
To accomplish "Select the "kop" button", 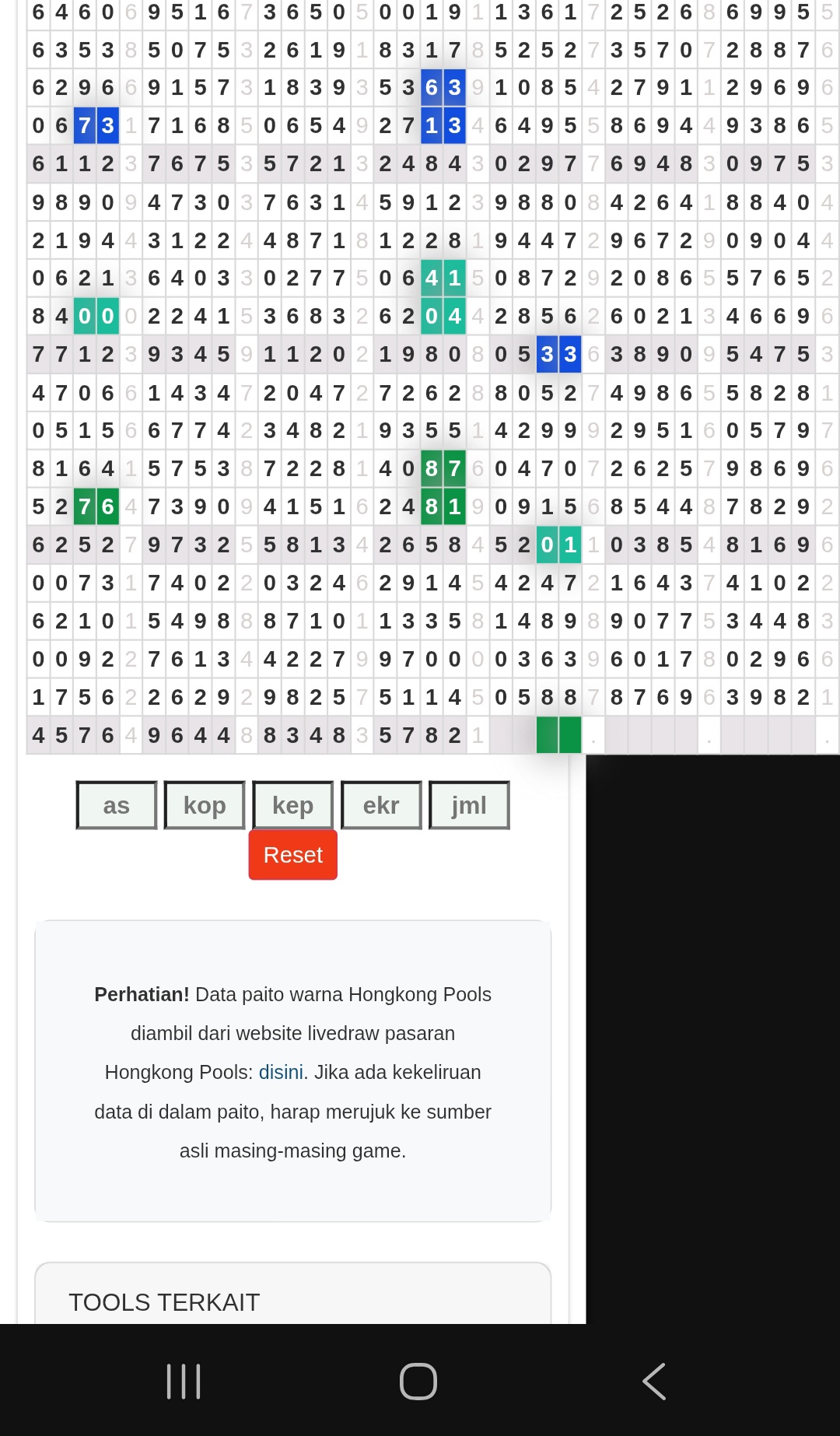I will tap(205, 805).
